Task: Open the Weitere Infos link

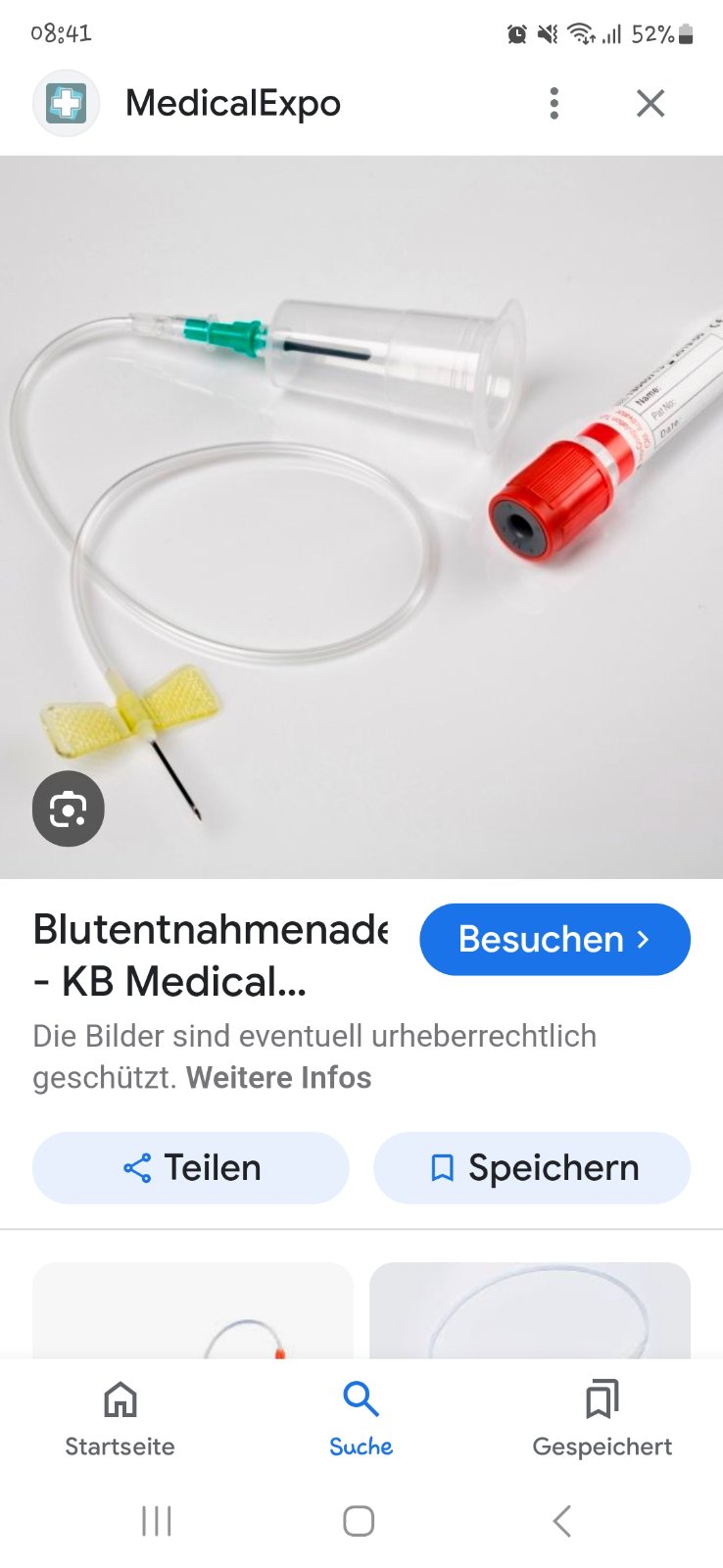Action: pyautogui.click(x=278, y=1078)
